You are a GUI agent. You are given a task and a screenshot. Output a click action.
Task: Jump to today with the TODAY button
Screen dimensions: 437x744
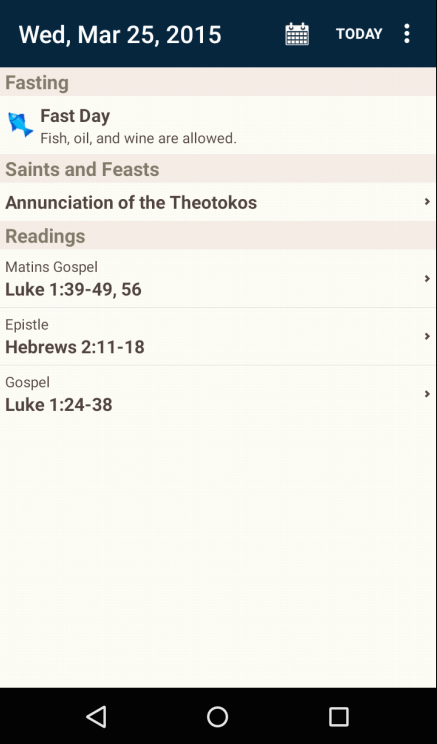tap(359, 34)
